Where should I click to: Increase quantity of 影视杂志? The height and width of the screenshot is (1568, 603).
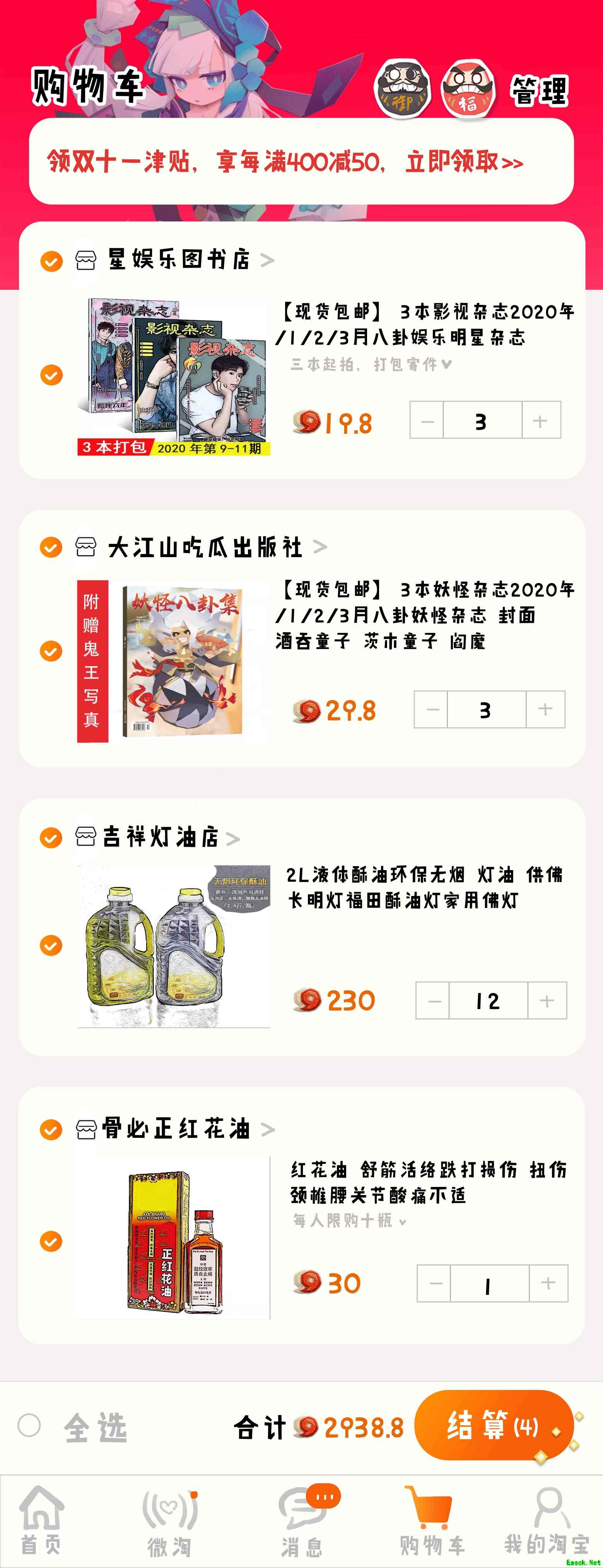[x=540, y=421]
